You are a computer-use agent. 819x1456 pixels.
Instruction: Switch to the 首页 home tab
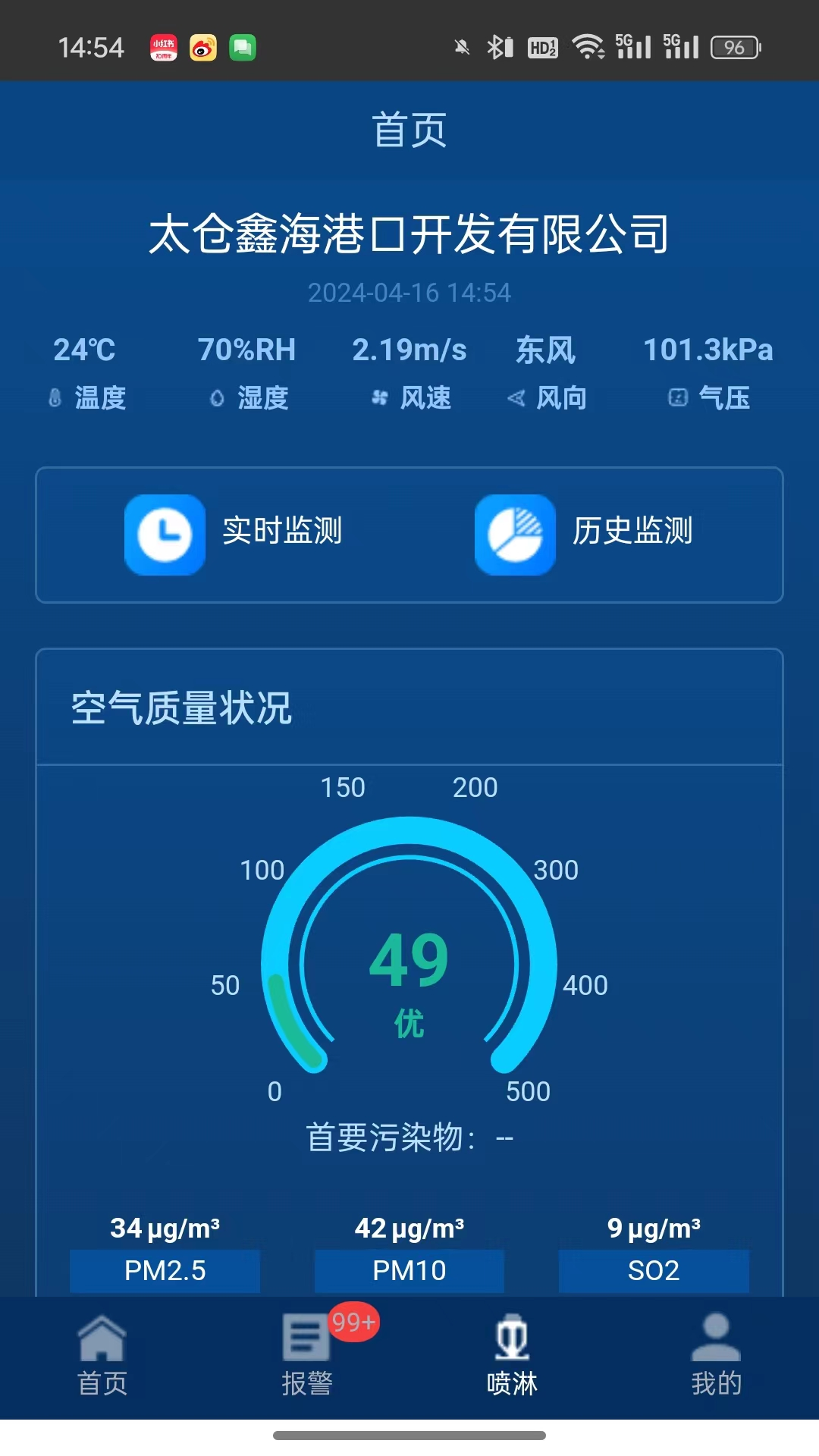coord(102,1357)
